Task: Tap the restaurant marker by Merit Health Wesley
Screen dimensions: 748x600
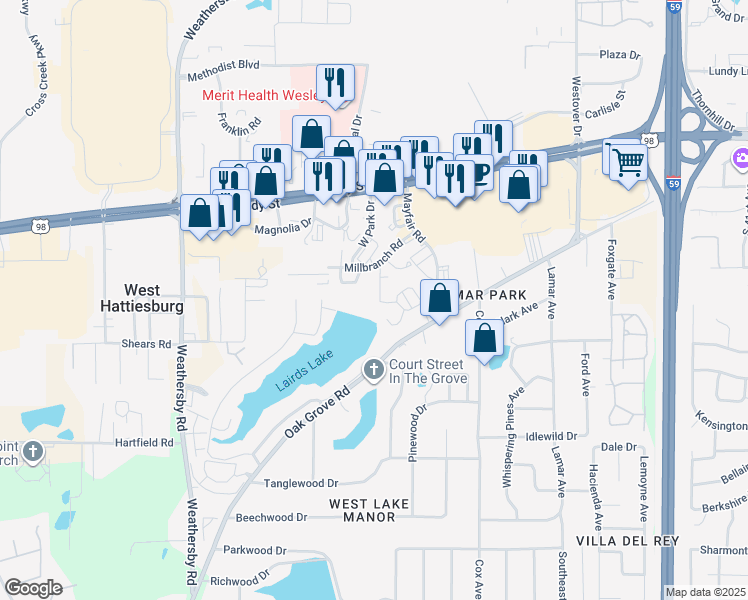Action: pos(334,83)
